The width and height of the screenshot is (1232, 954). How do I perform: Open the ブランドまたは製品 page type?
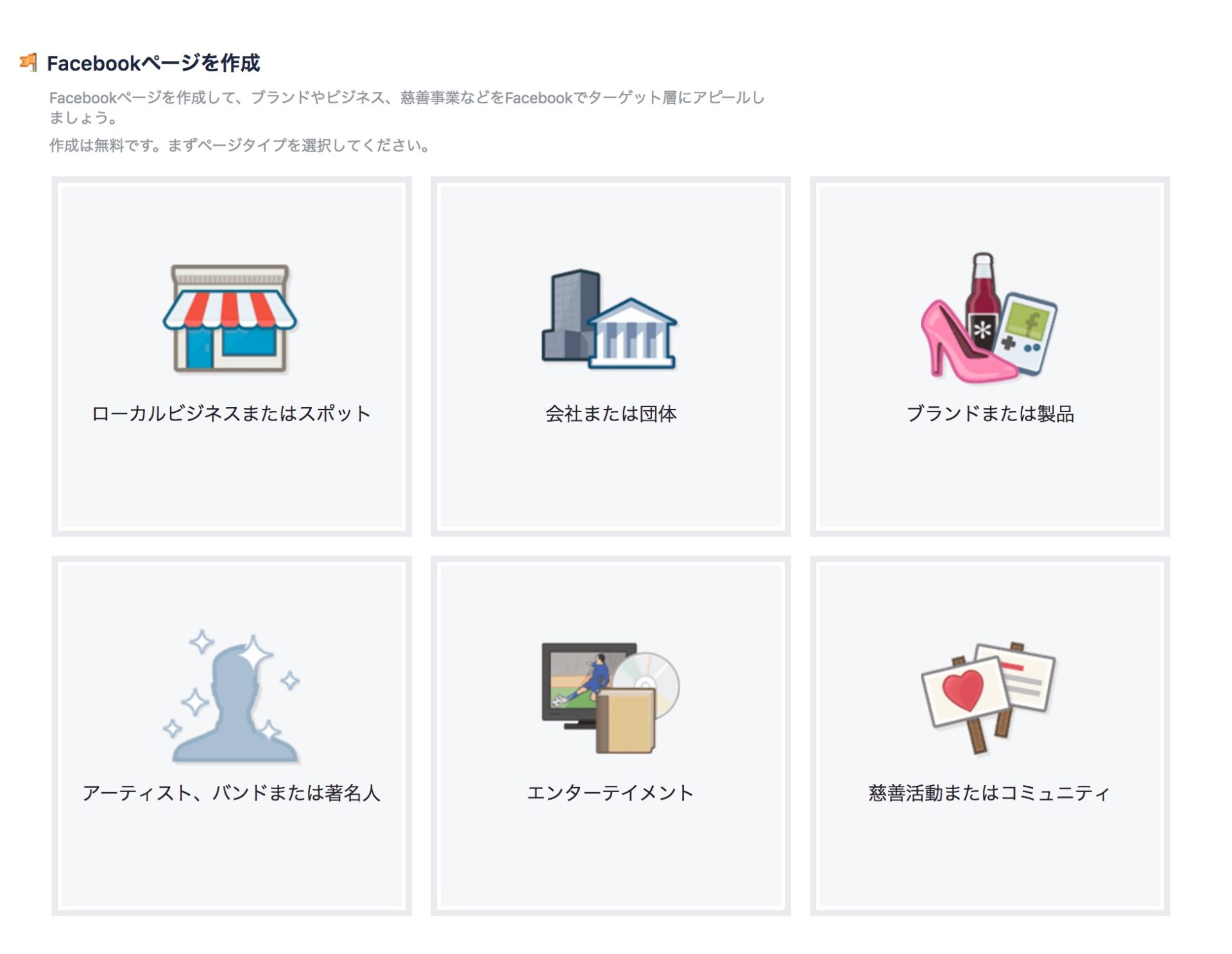point(989,356)
